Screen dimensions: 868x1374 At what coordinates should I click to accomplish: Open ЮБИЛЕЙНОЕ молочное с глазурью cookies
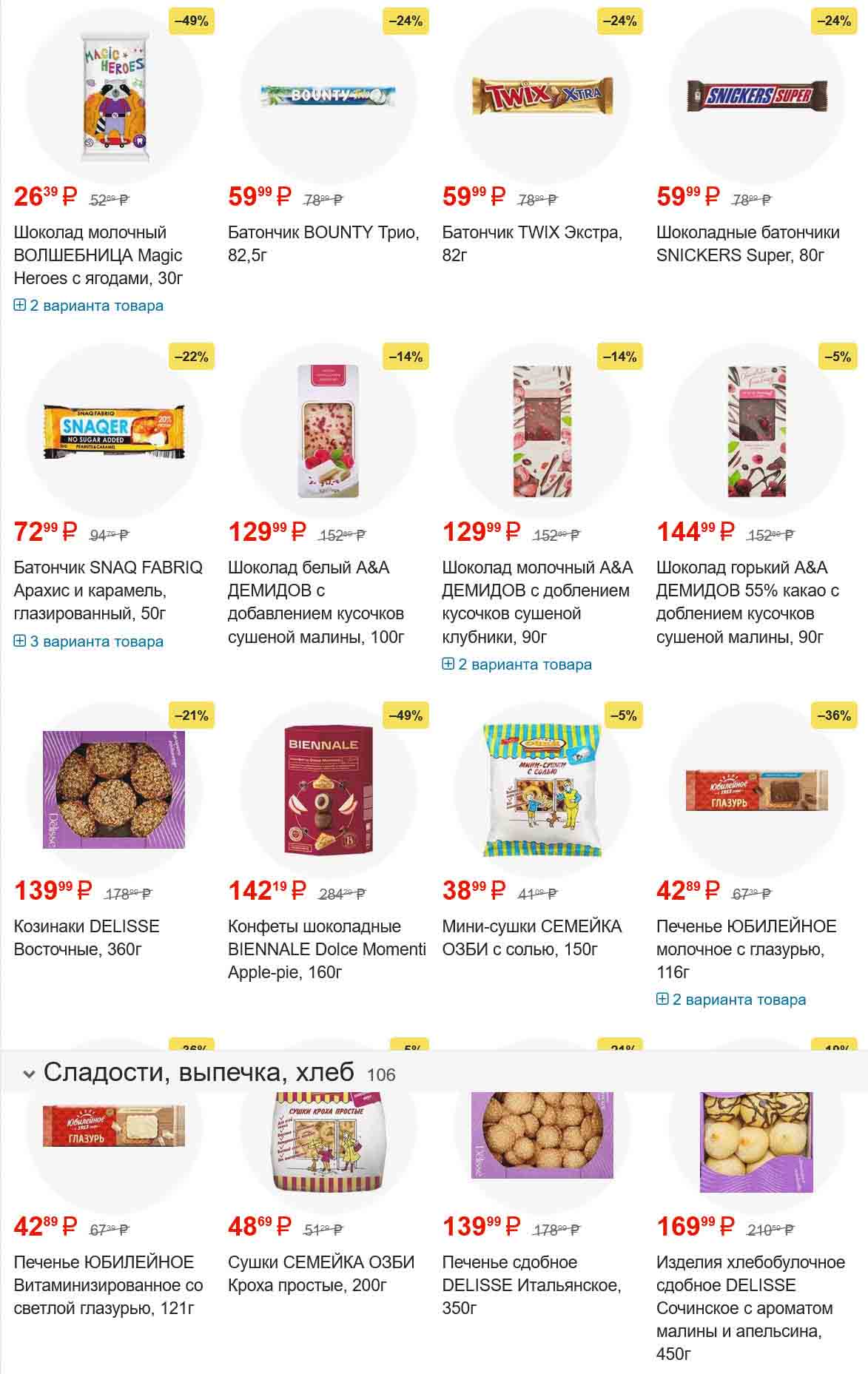click(x=746, y=949)
